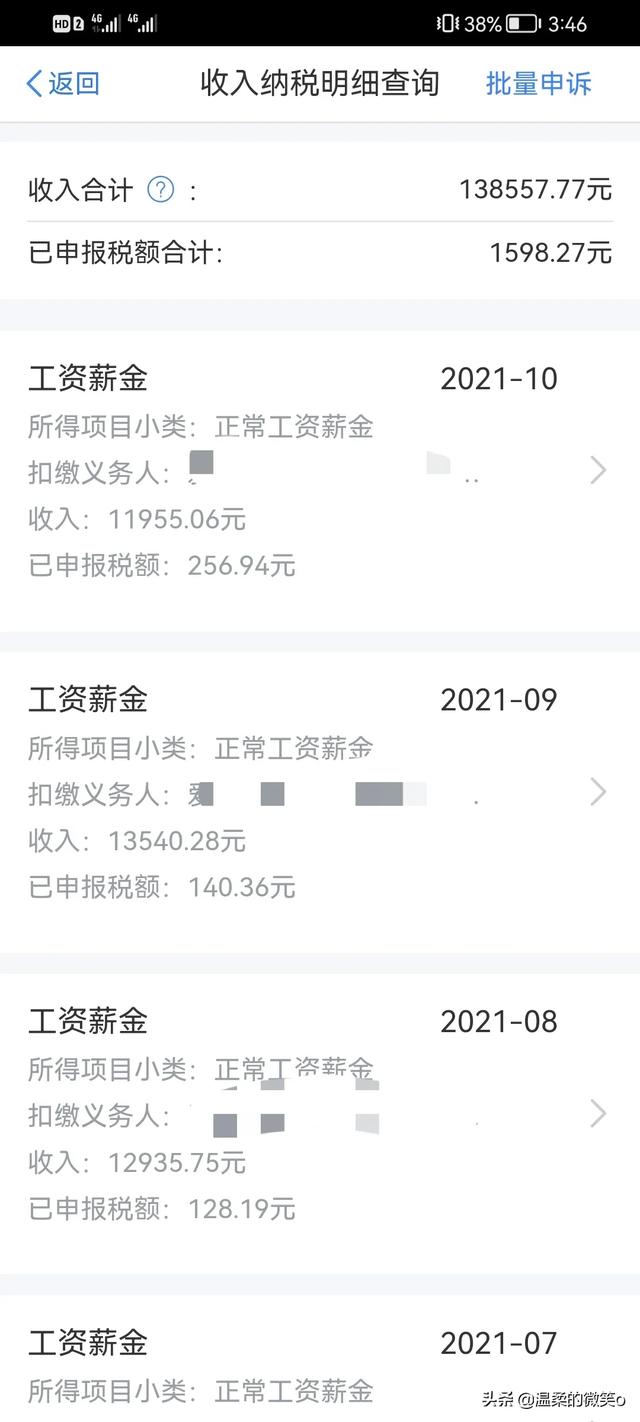Viewport: 640px width, 1422px height.
Task: Tap the help icon beside 收入合计
Action: click(161, 190)
